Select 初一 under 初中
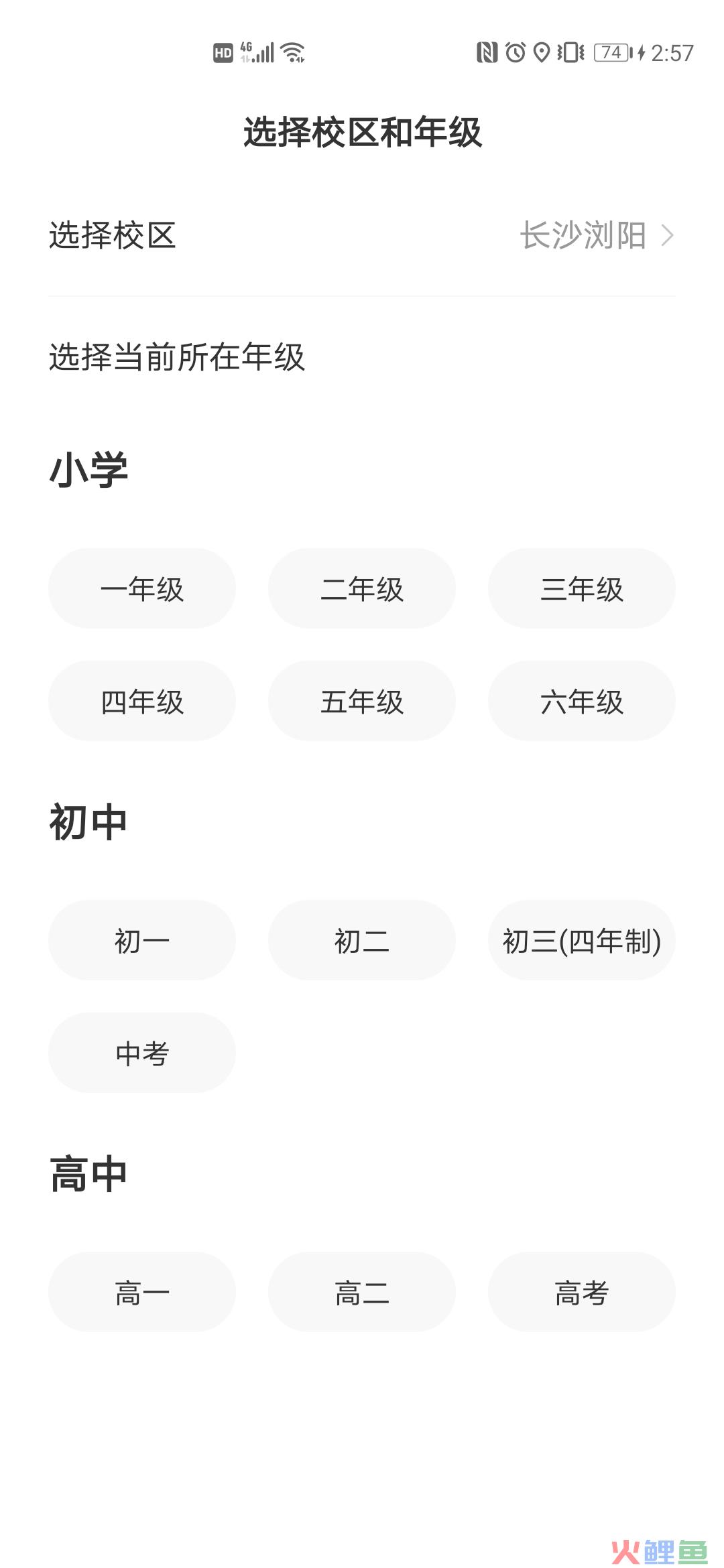The height and width of the screenshot is (1568, 724). pyautogui.click(x=142, y=940)
